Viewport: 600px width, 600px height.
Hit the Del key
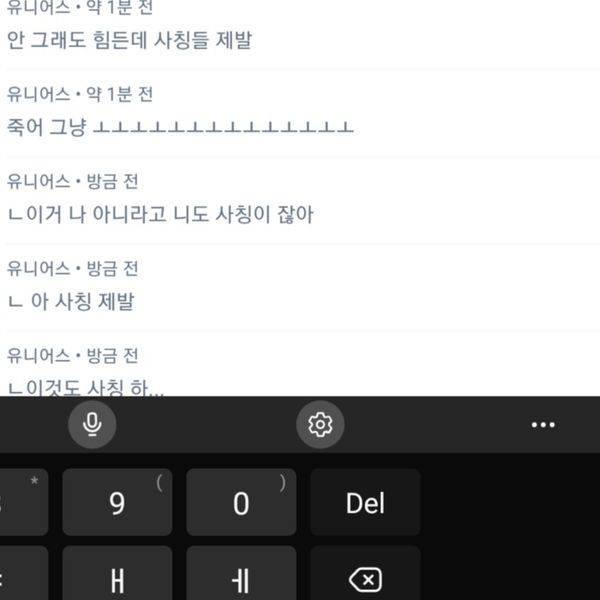[365, 503]
